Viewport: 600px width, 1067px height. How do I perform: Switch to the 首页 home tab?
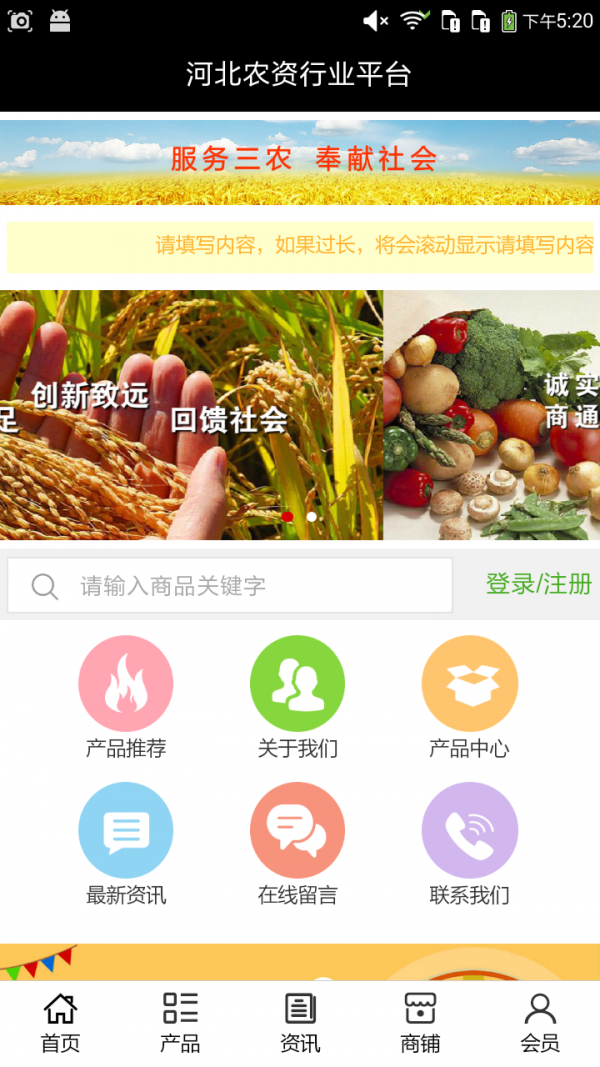pyautogui.click(x=60, y=1023)
